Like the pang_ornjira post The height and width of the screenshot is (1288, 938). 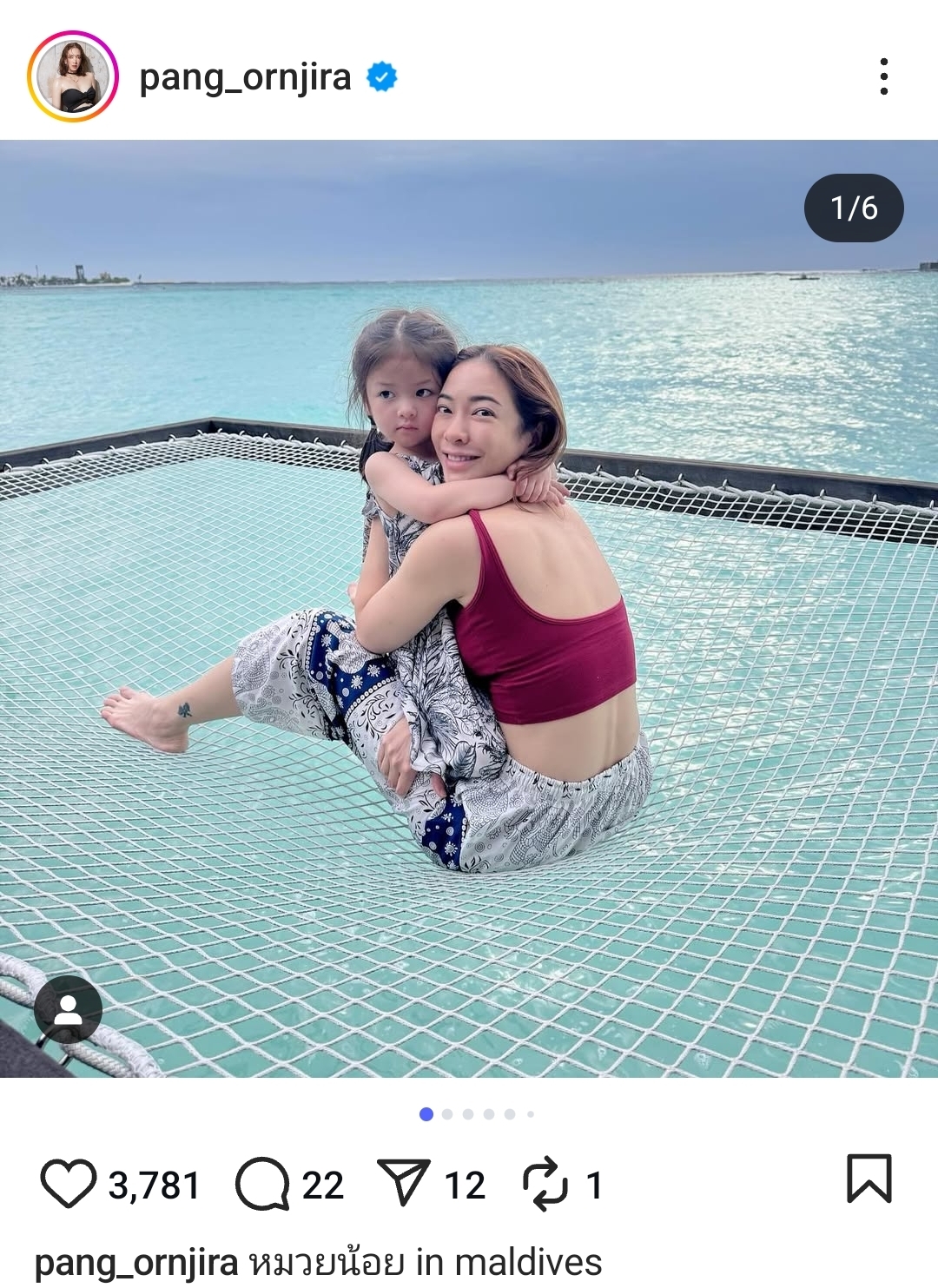68,1184
